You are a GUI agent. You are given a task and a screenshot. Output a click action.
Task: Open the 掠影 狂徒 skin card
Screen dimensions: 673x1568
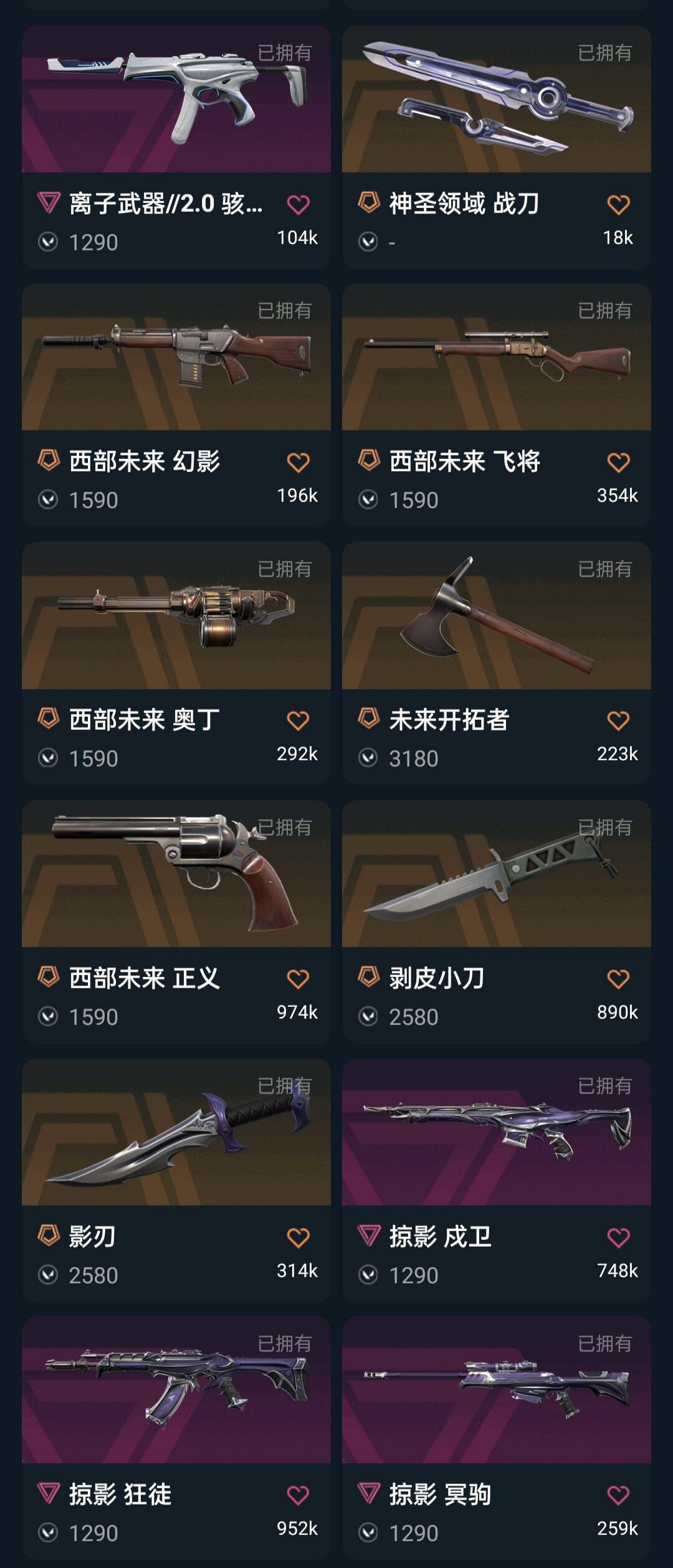point(176,1391)
